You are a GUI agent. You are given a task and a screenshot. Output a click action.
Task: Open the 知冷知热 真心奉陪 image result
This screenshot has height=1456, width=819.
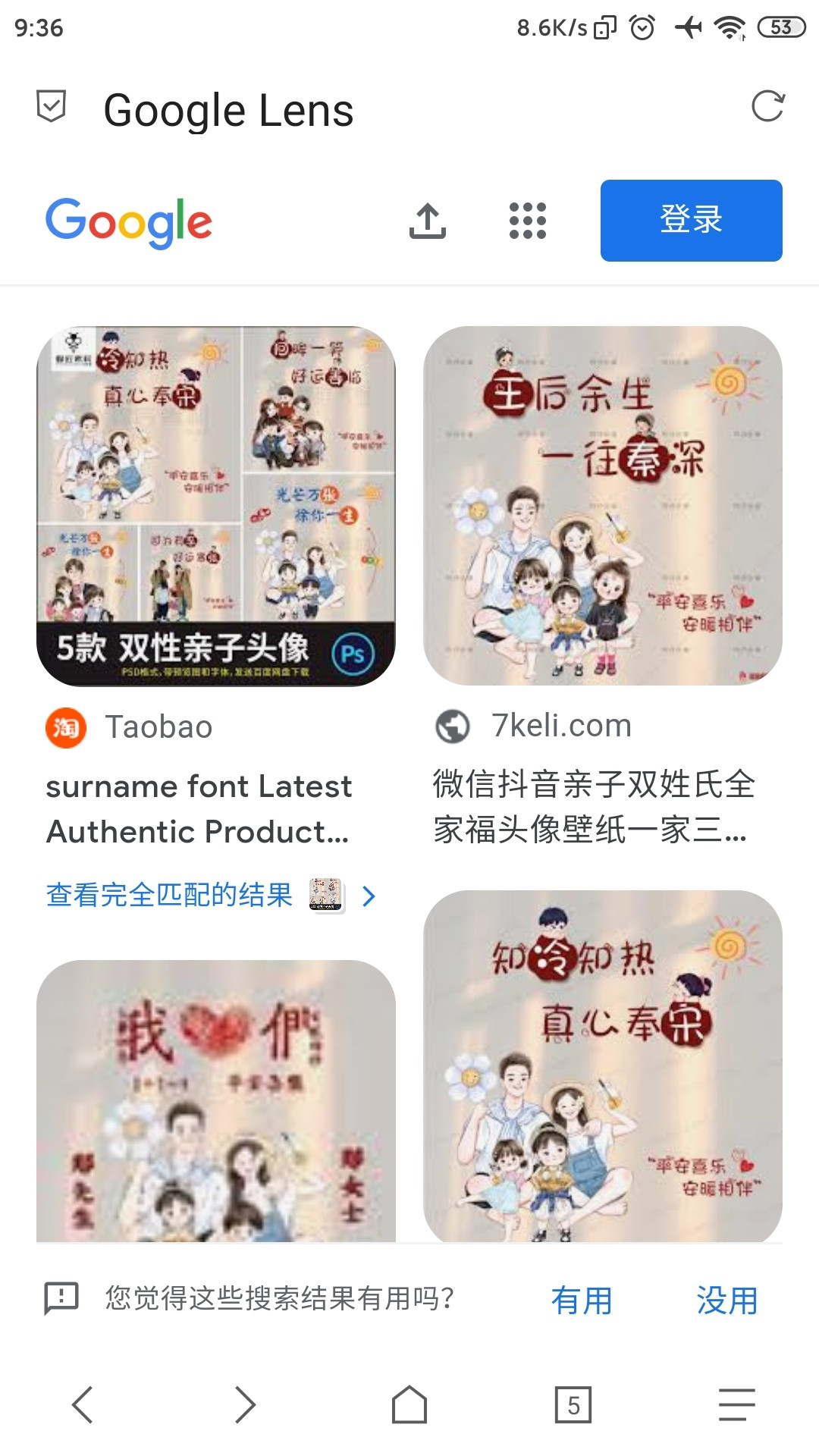pos(603,1065)
